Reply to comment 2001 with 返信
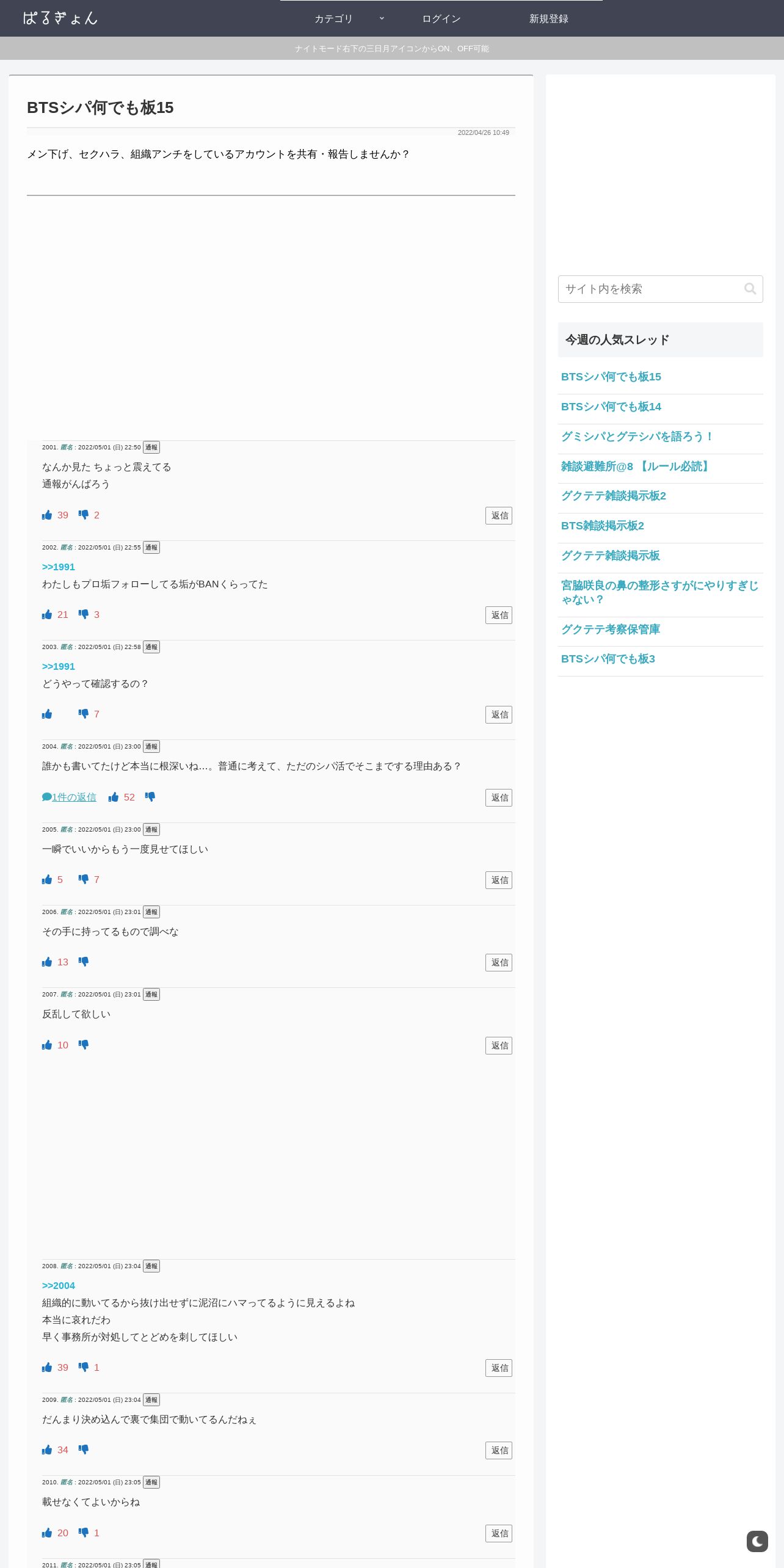This screenshot has height=1568, width=784. pyautogui.click(x=499, y=515)
